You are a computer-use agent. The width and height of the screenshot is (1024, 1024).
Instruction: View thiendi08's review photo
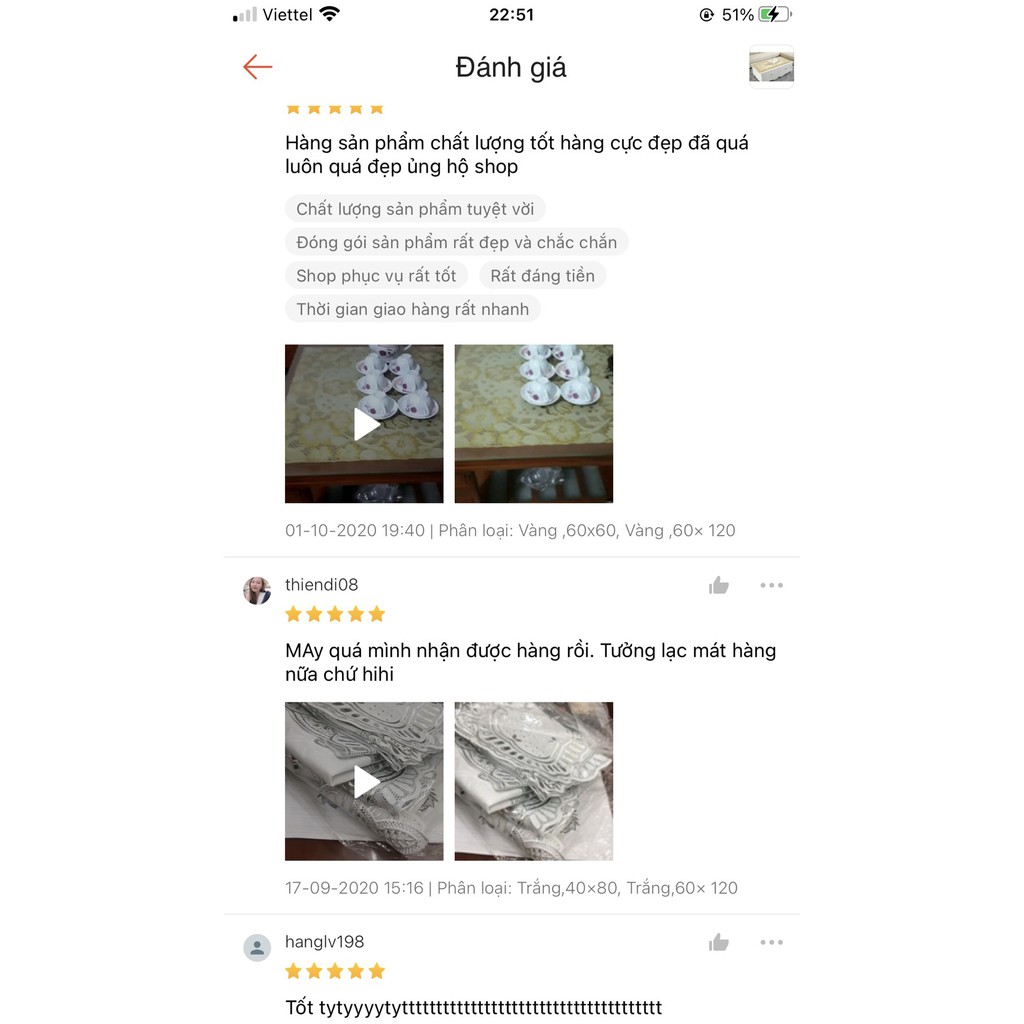tap(533, 781)
